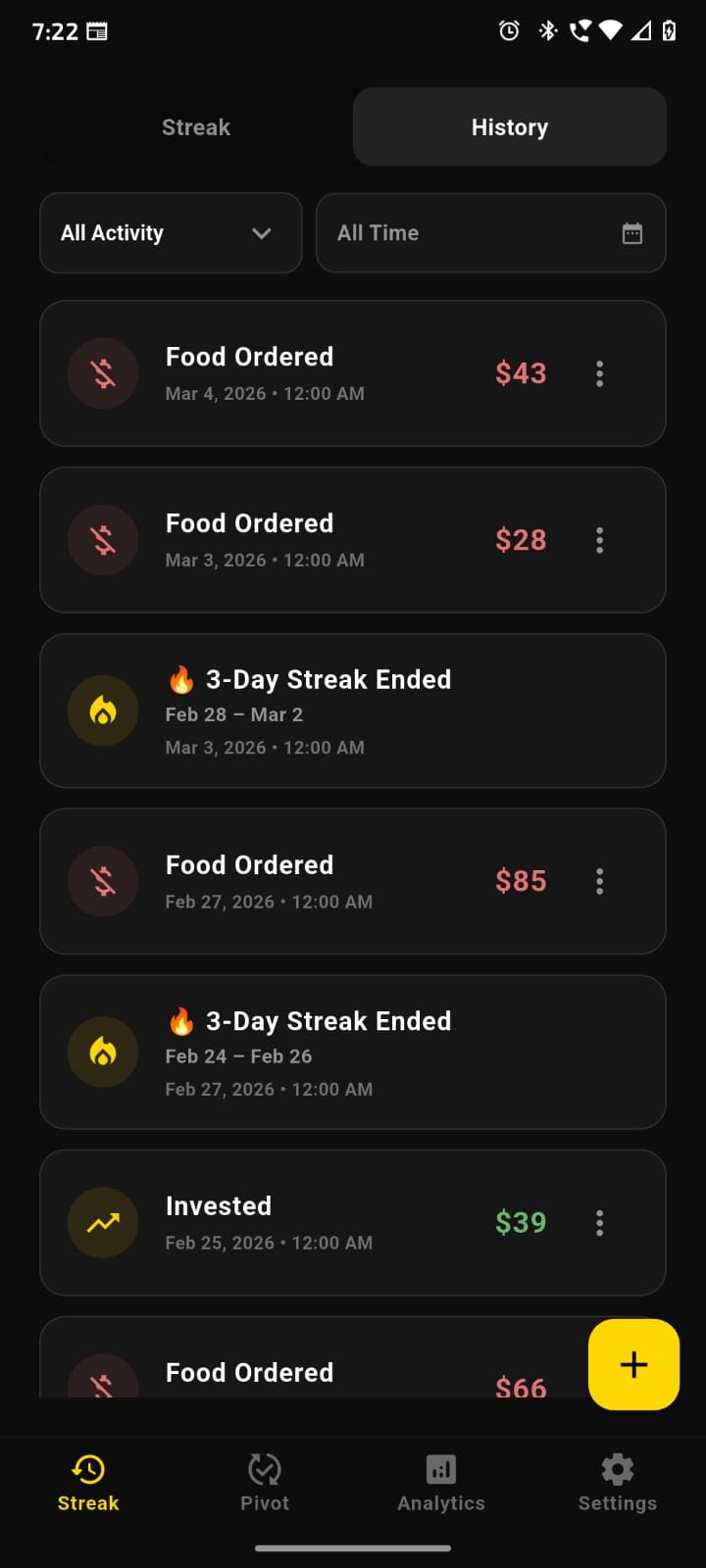Open the Feb 25 Invested card

click(294, 1222)
